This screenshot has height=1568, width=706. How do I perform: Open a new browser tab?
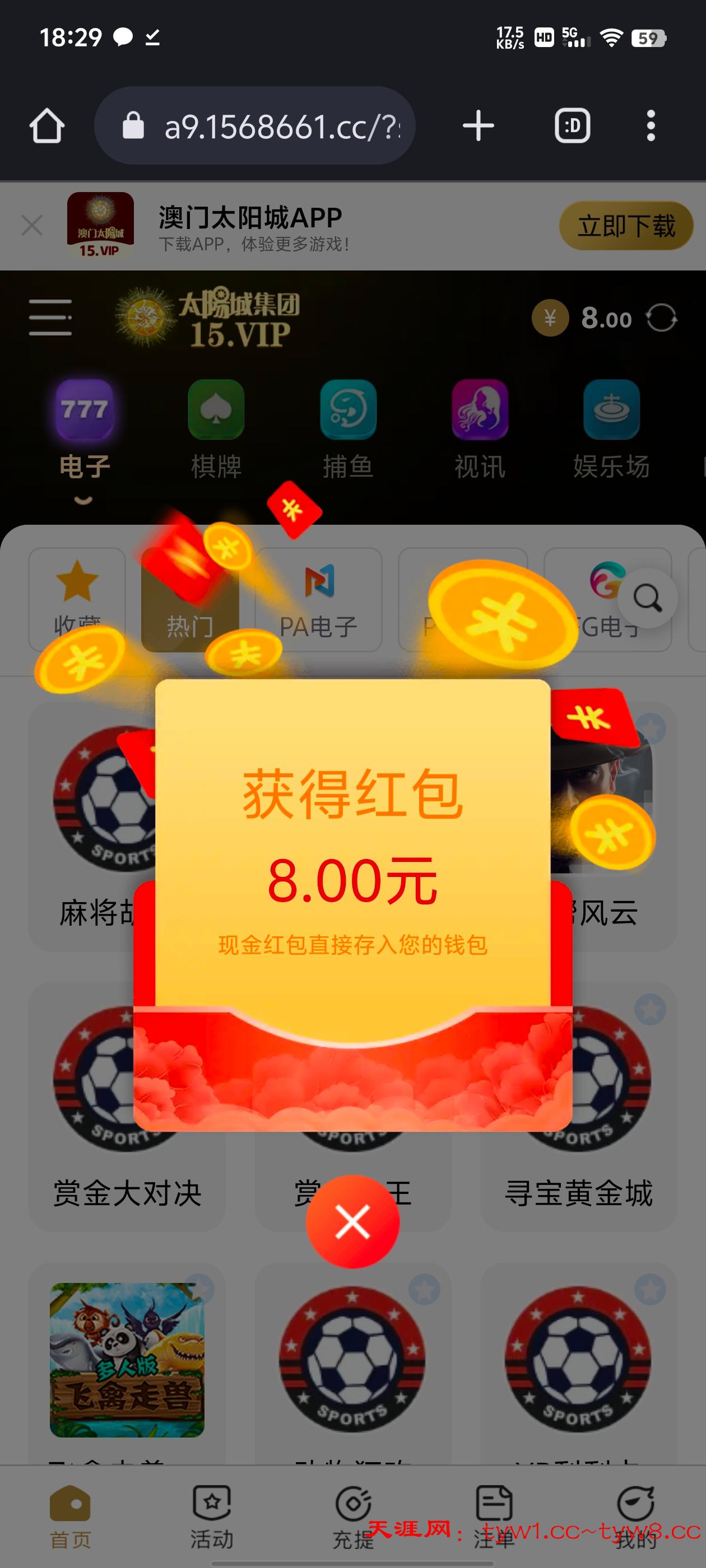click(478, 126)
